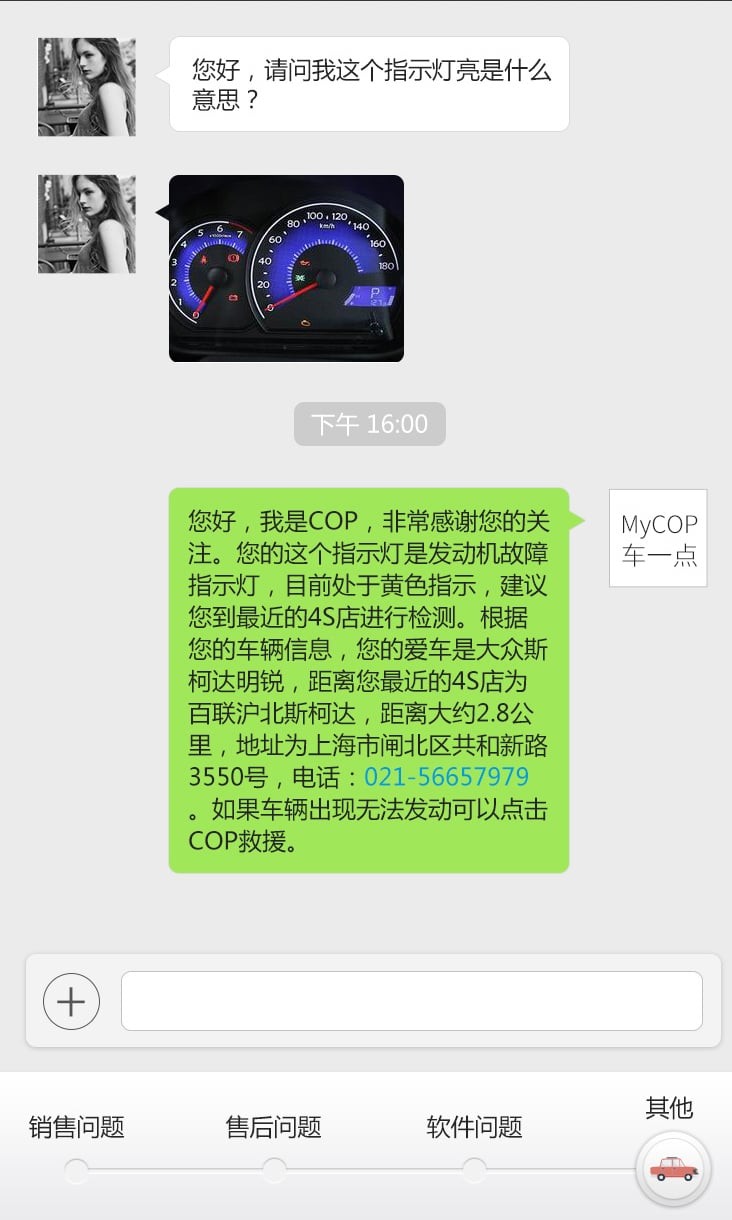
Task: Open the dashboard photo in the chat
Action: [x=286, y=268]
